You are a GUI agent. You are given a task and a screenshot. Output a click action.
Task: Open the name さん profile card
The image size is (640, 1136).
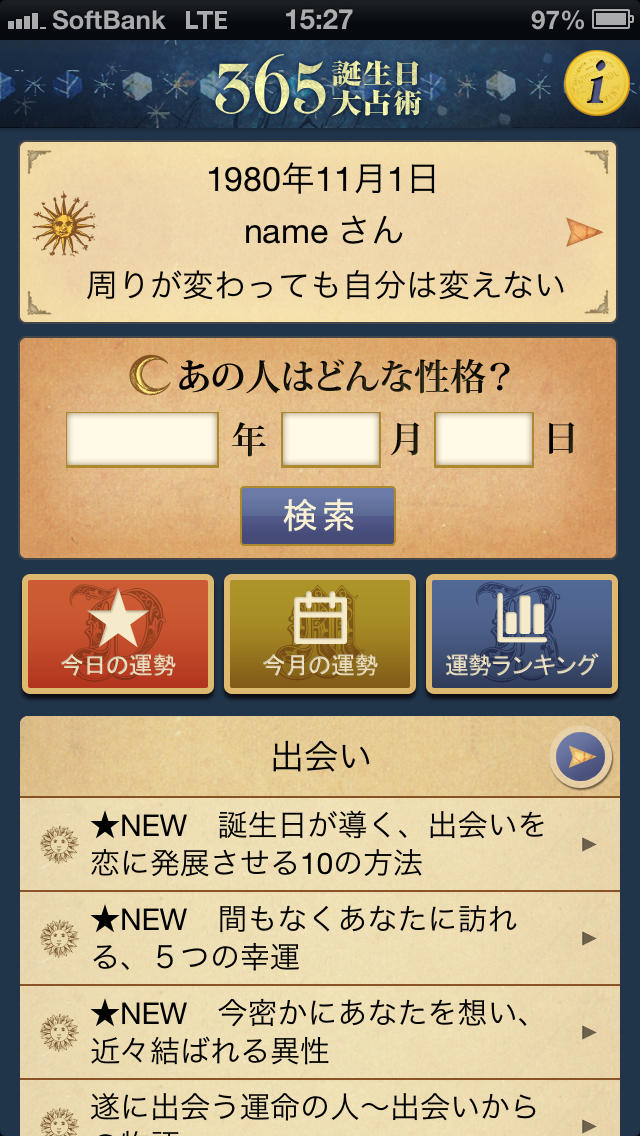click(318, 232)
